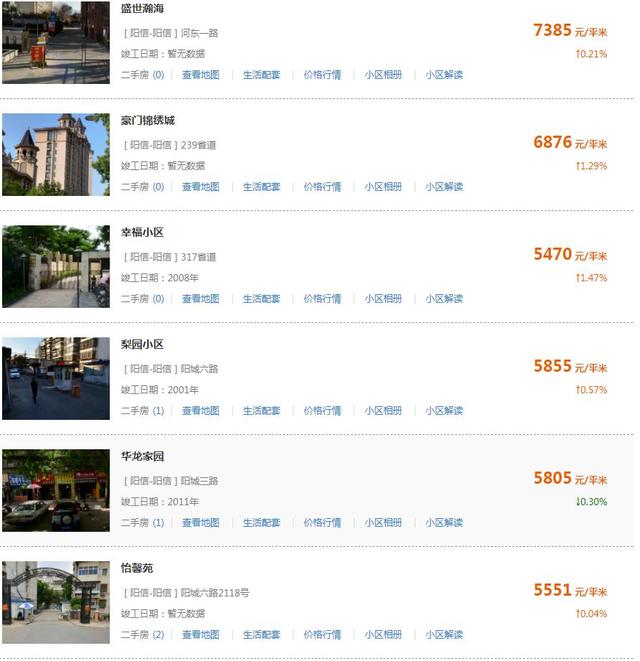Image resolution: width=640 pixels, height=661 pixels.
Task: View map for 盛世瀚海
Action: 200,75
